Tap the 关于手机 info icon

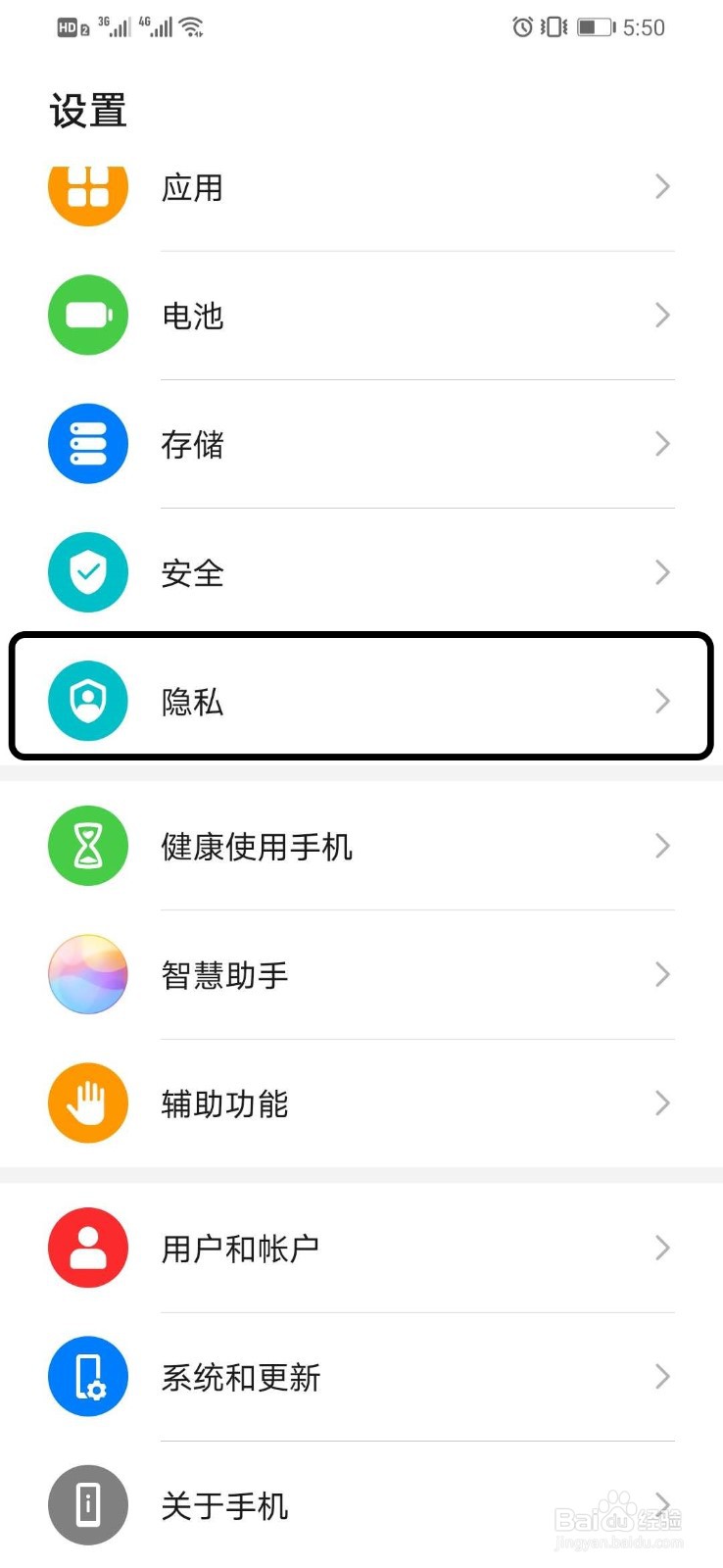point(87,1504)
